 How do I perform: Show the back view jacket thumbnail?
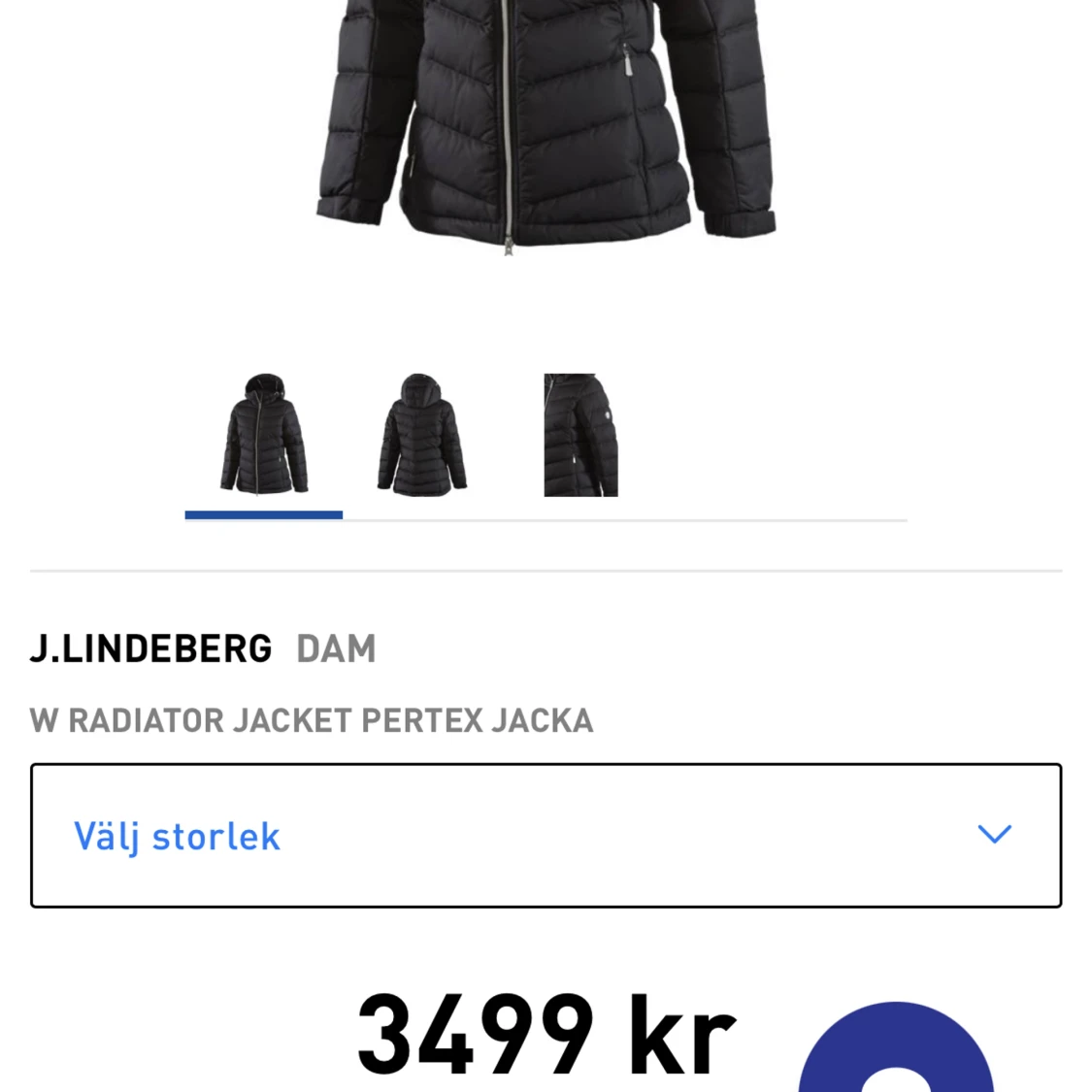click(422, 434)
